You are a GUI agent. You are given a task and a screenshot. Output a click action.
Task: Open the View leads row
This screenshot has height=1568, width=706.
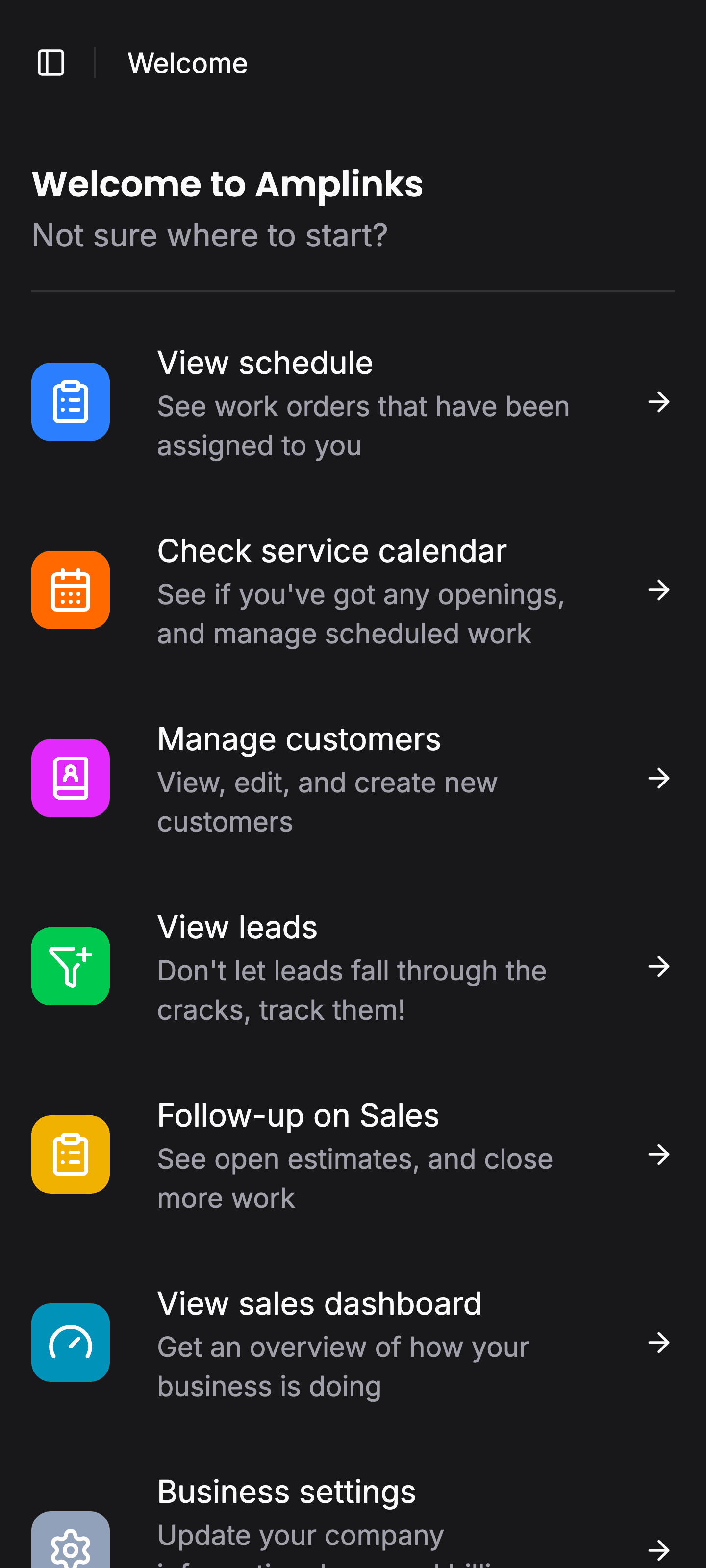[352, 967]
